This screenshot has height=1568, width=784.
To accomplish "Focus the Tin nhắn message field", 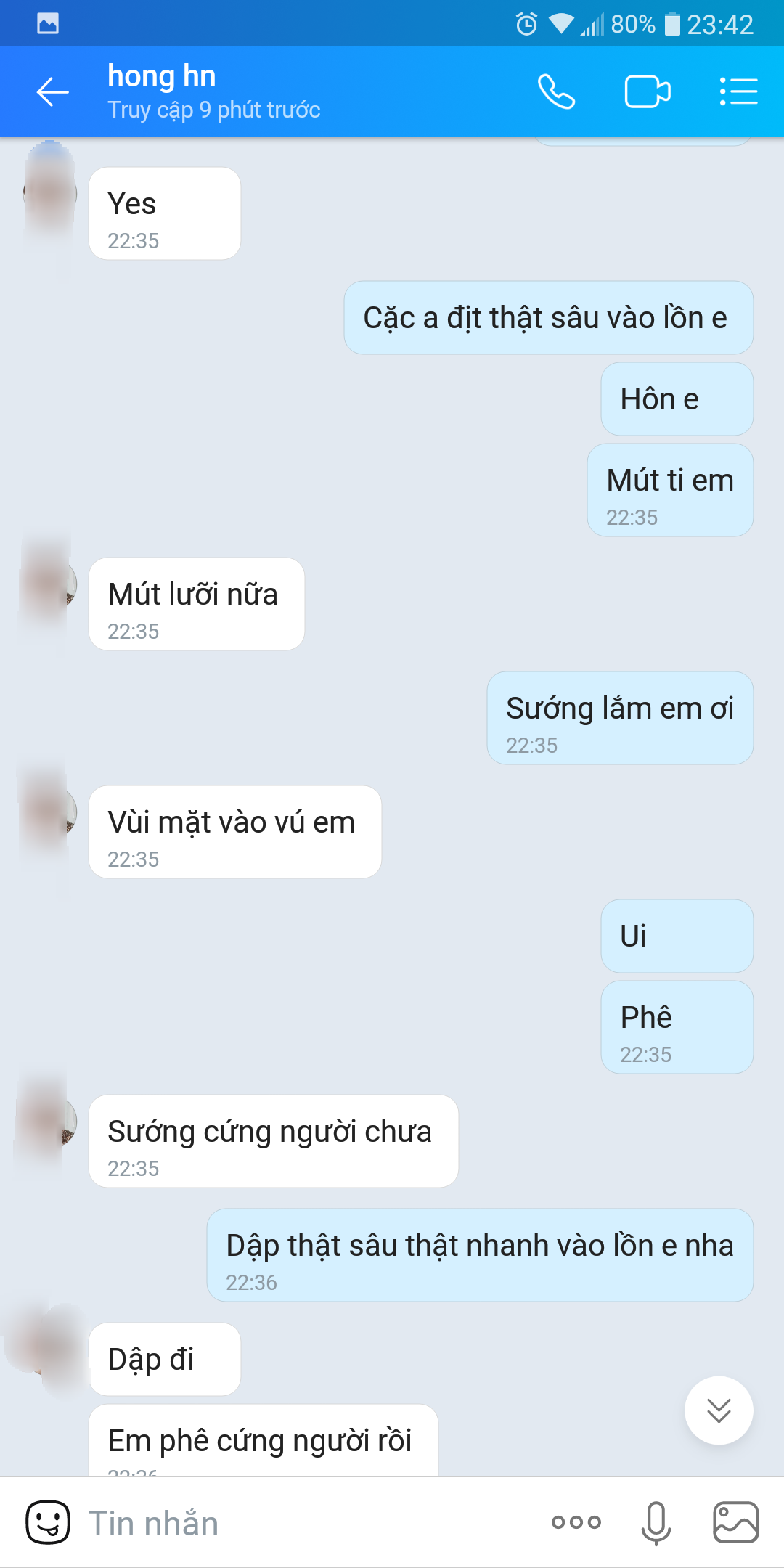I will [305, 1522].
